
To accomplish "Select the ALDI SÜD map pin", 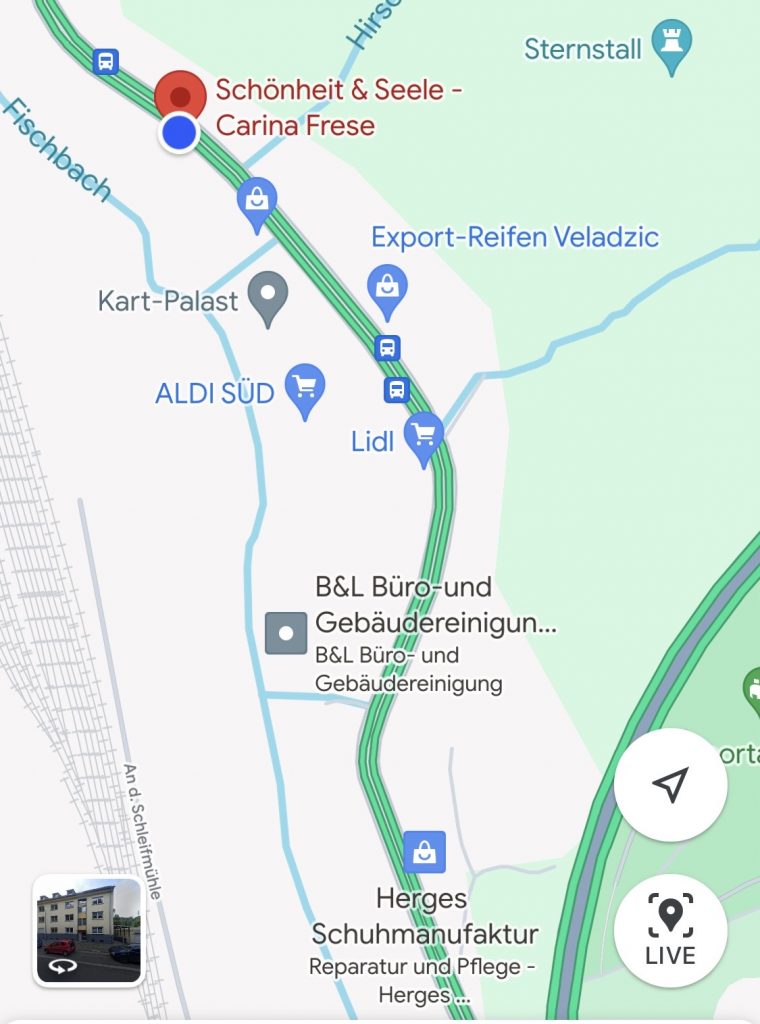I will [305, 389].
